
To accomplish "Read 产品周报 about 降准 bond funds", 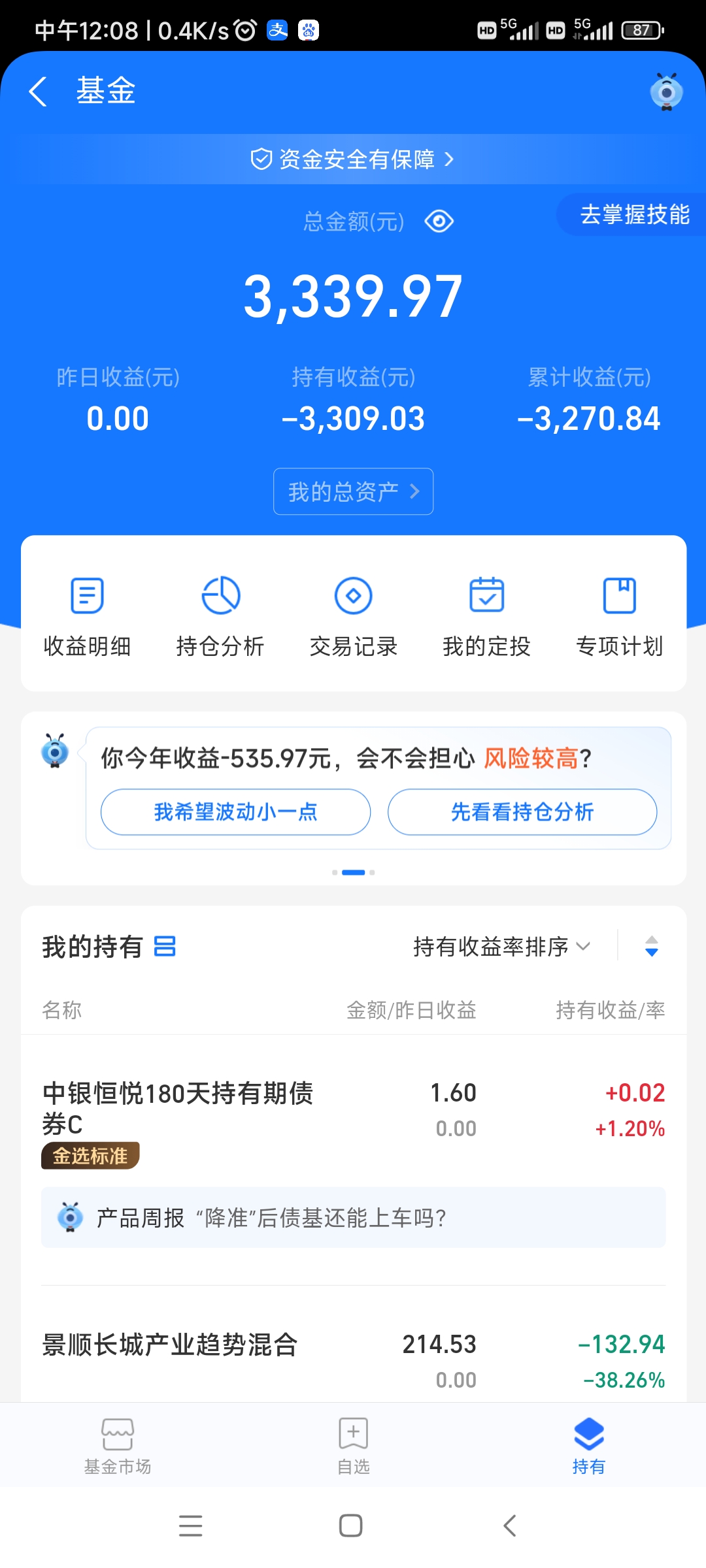I will (x=353, y=1218).
